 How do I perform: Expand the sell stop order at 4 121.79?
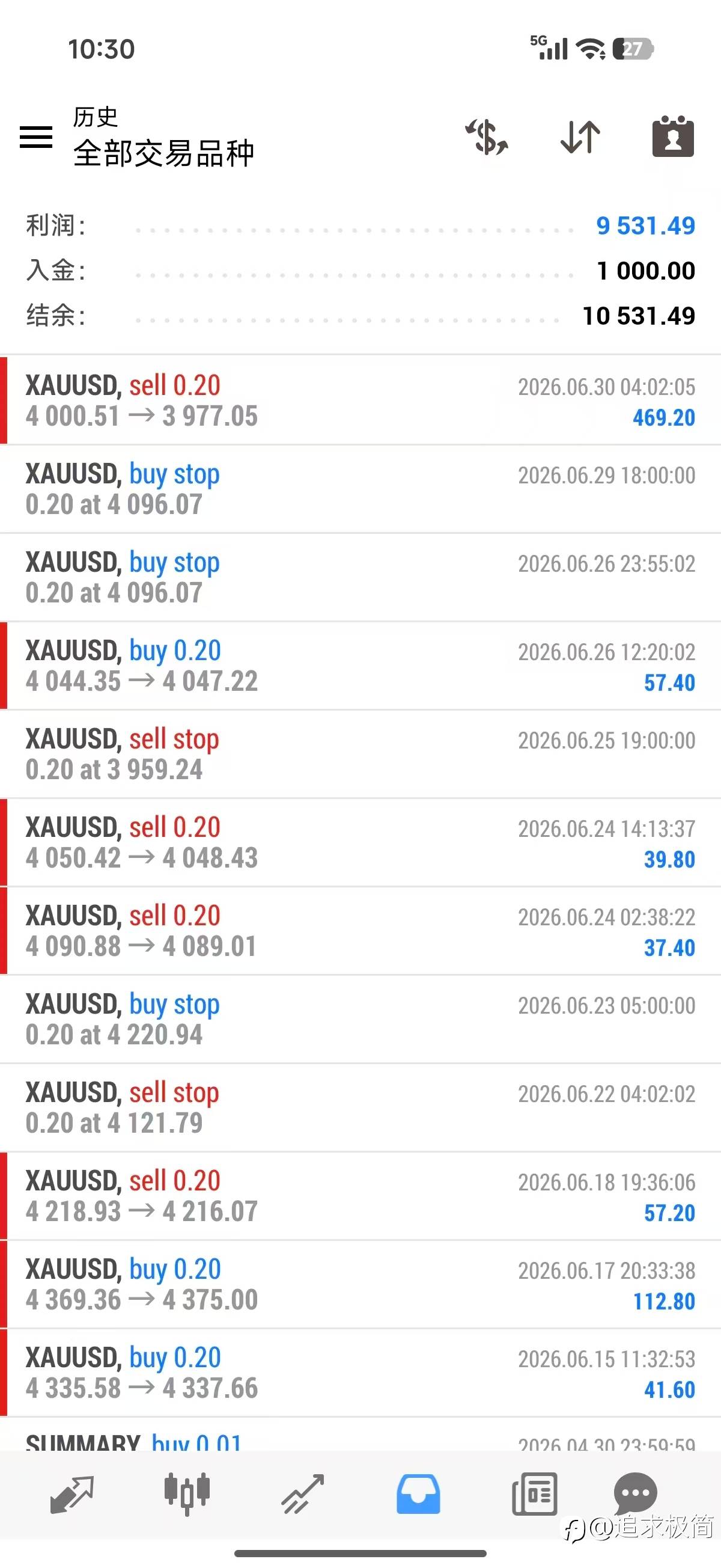(x=360, y=1107)
